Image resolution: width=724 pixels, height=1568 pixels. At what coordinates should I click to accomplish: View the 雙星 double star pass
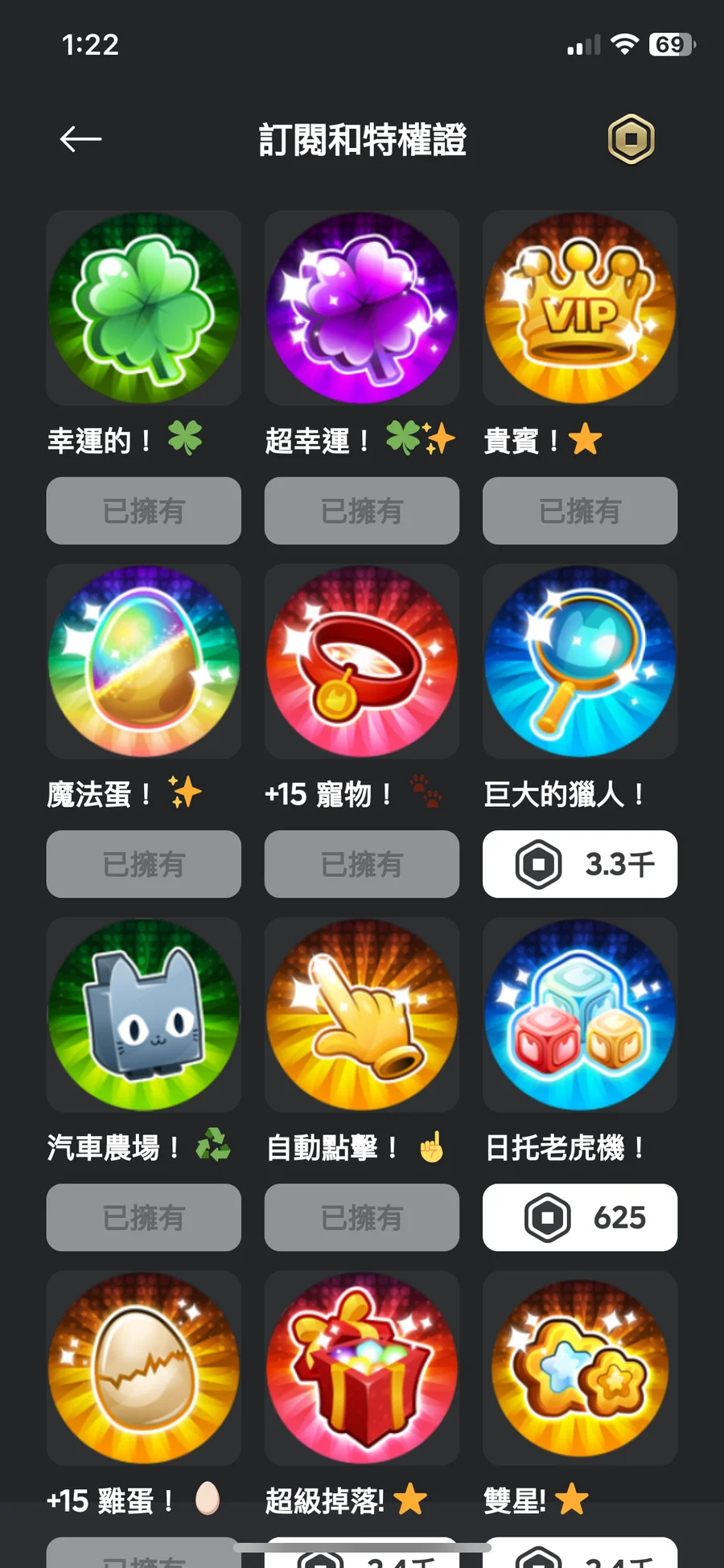click(x=579, y=1368)
